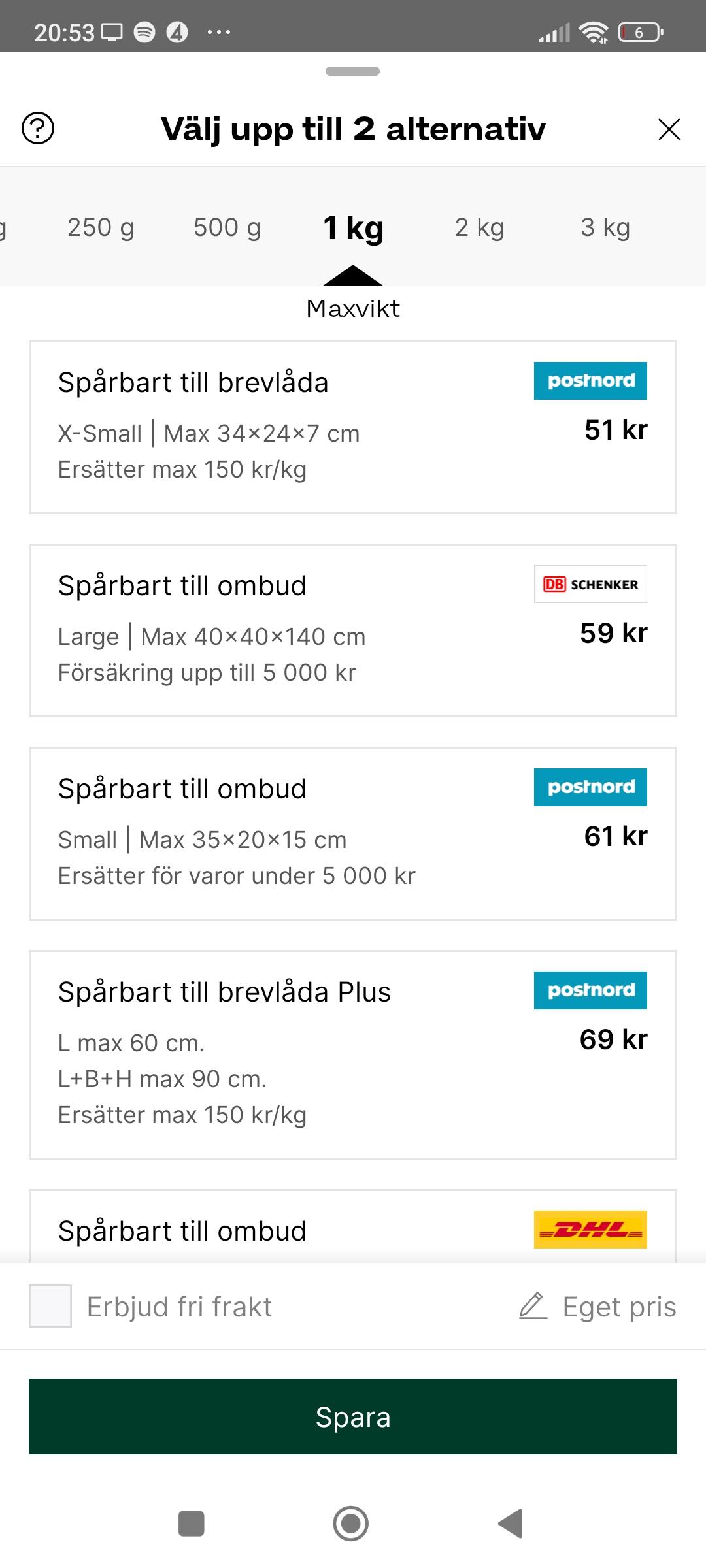
Task: Save selections with the Spara button
Action: point(353,1416)
